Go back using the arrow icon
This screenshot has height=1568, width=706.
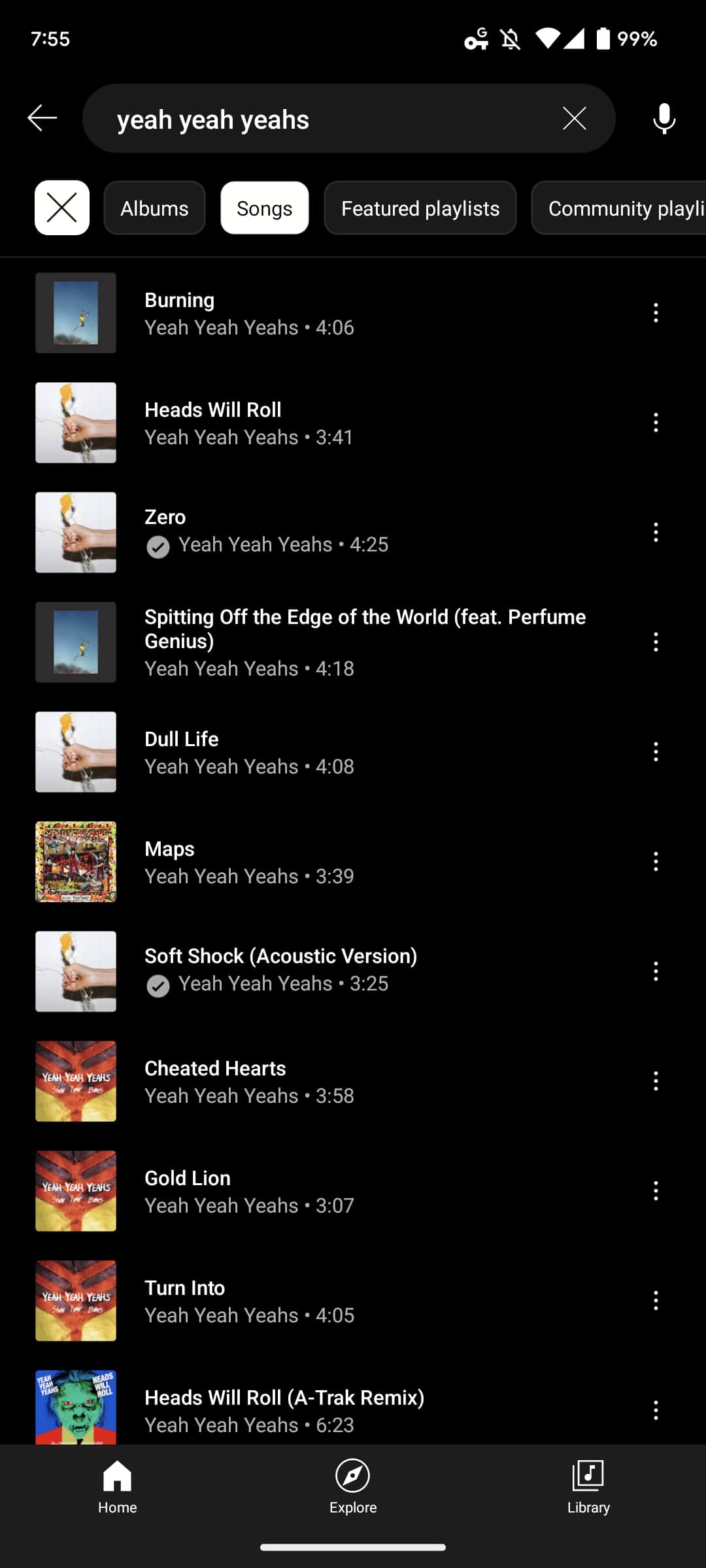point(42,118)
